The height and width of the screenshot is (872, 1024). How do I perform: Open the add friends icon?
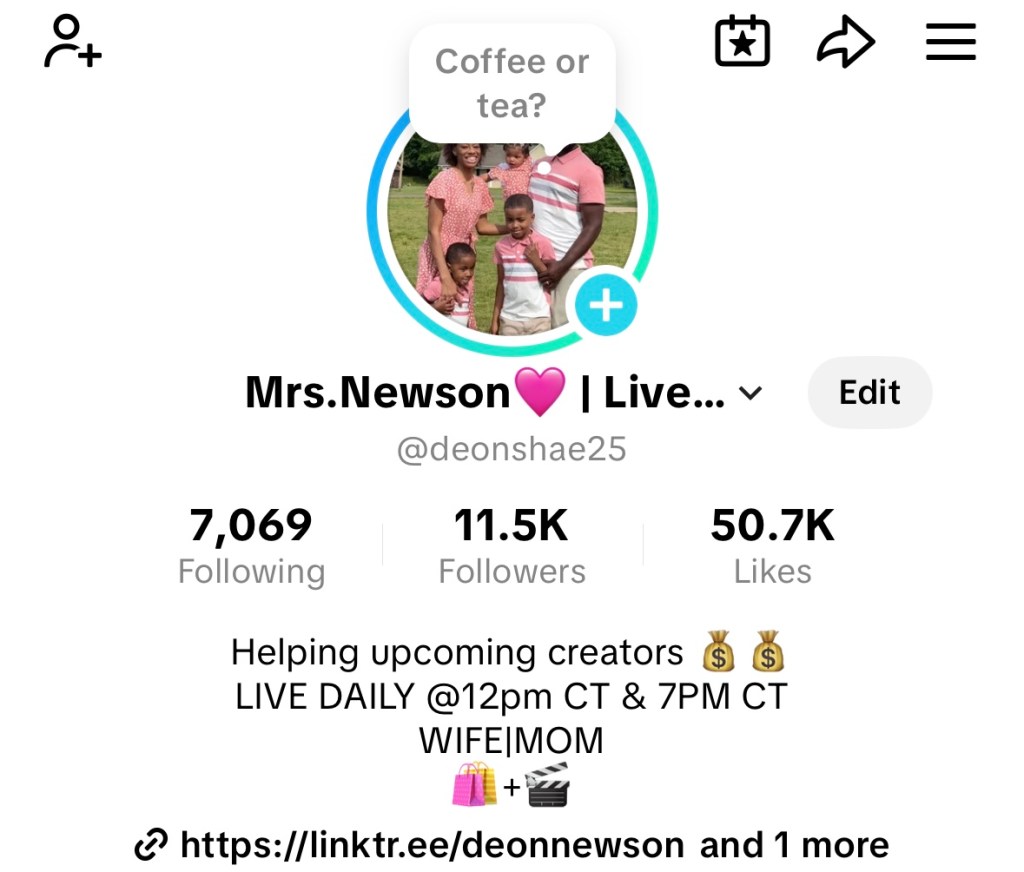(72, 42)
